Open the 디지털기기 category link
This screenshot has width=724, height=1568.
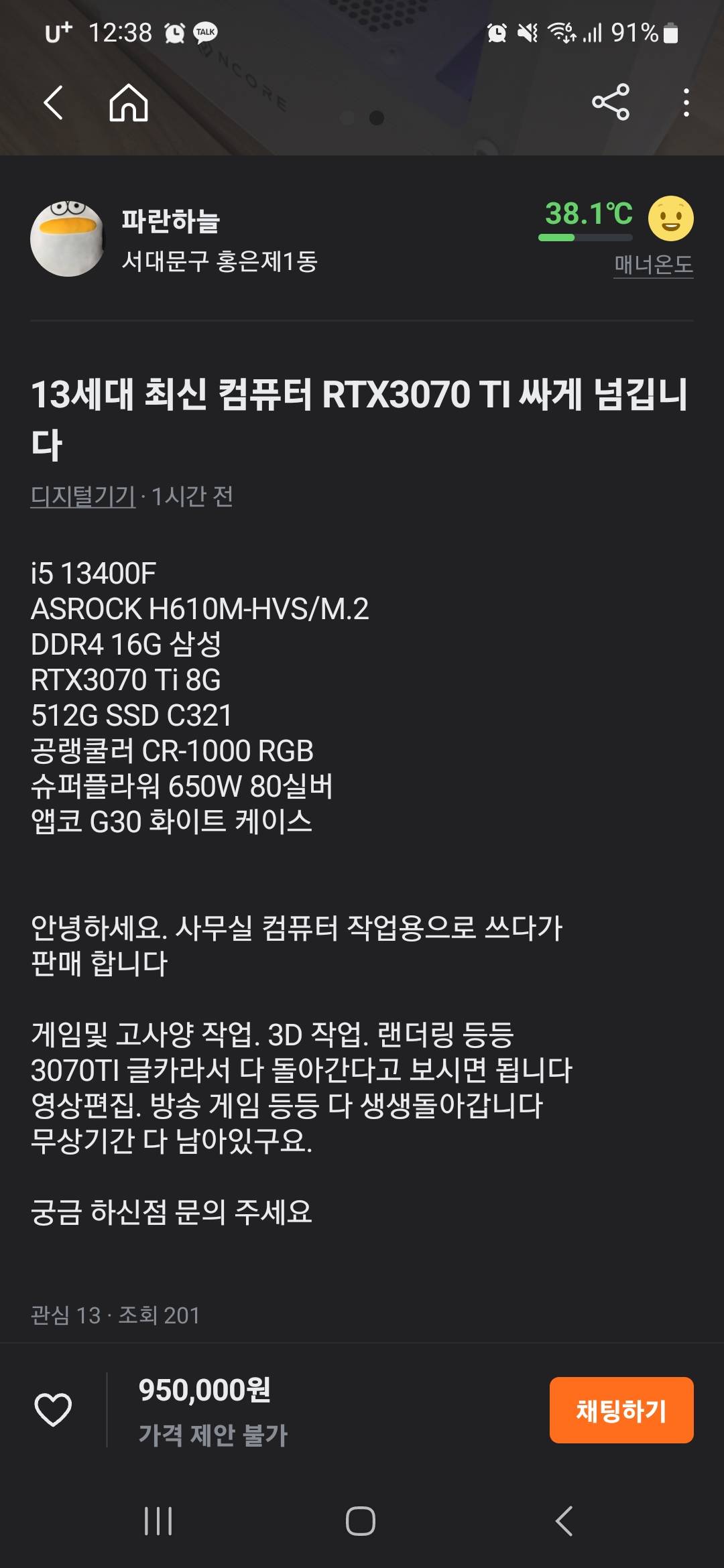coord(83,497)
